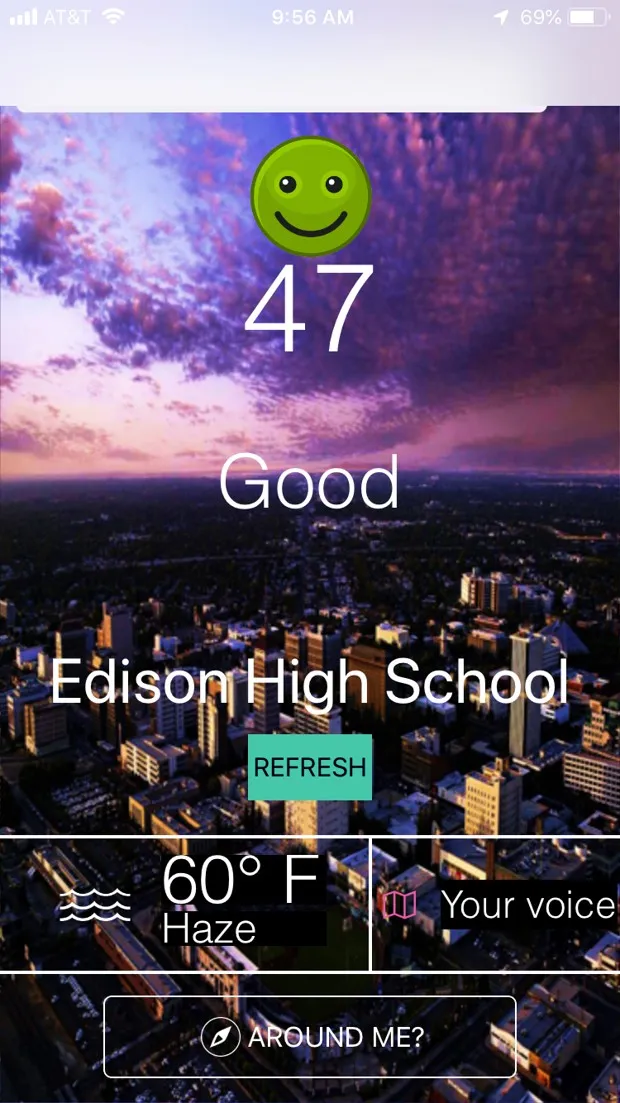Open the AROUND ME? explorer

[310, 1037]
